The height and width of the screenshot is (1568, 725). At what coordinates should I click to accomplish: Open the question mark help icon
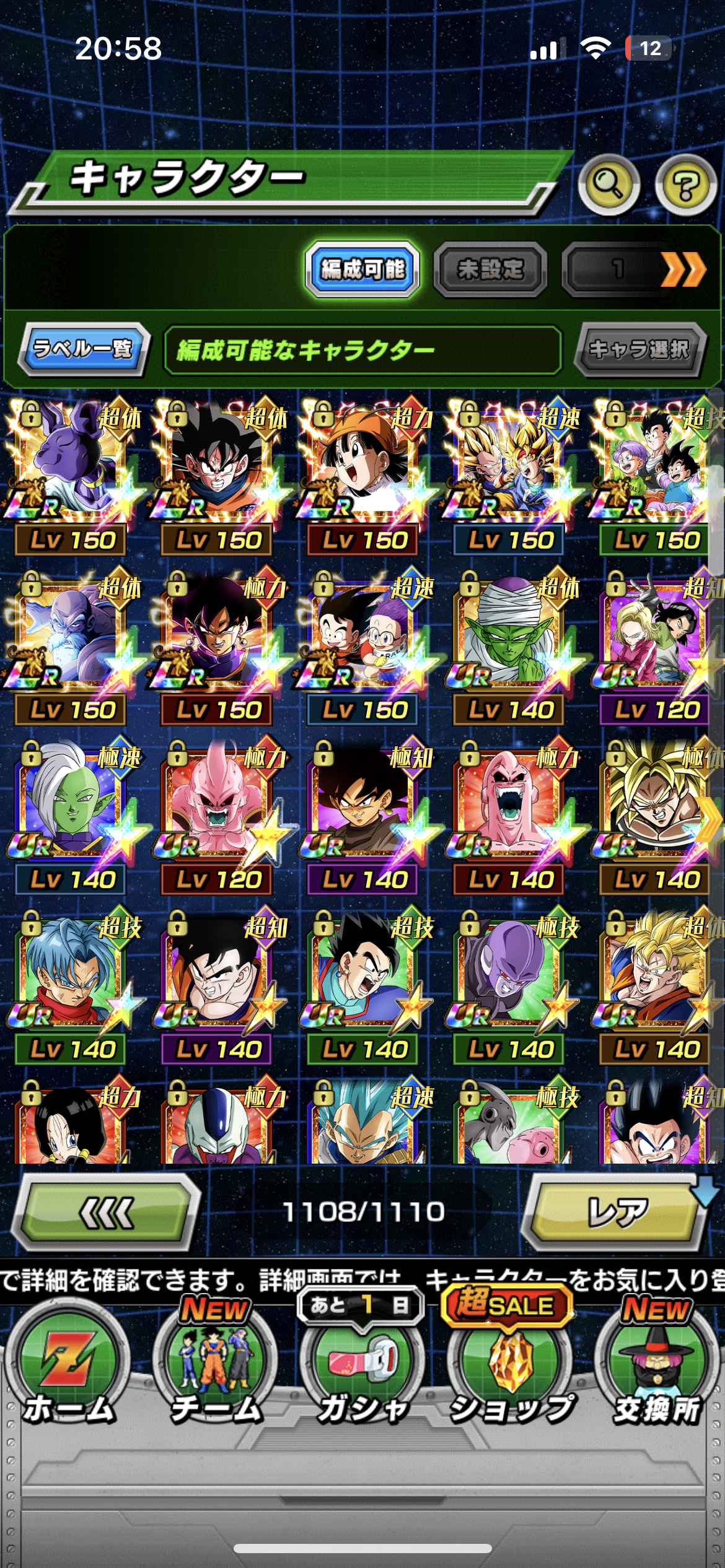[x=685, y=185]
